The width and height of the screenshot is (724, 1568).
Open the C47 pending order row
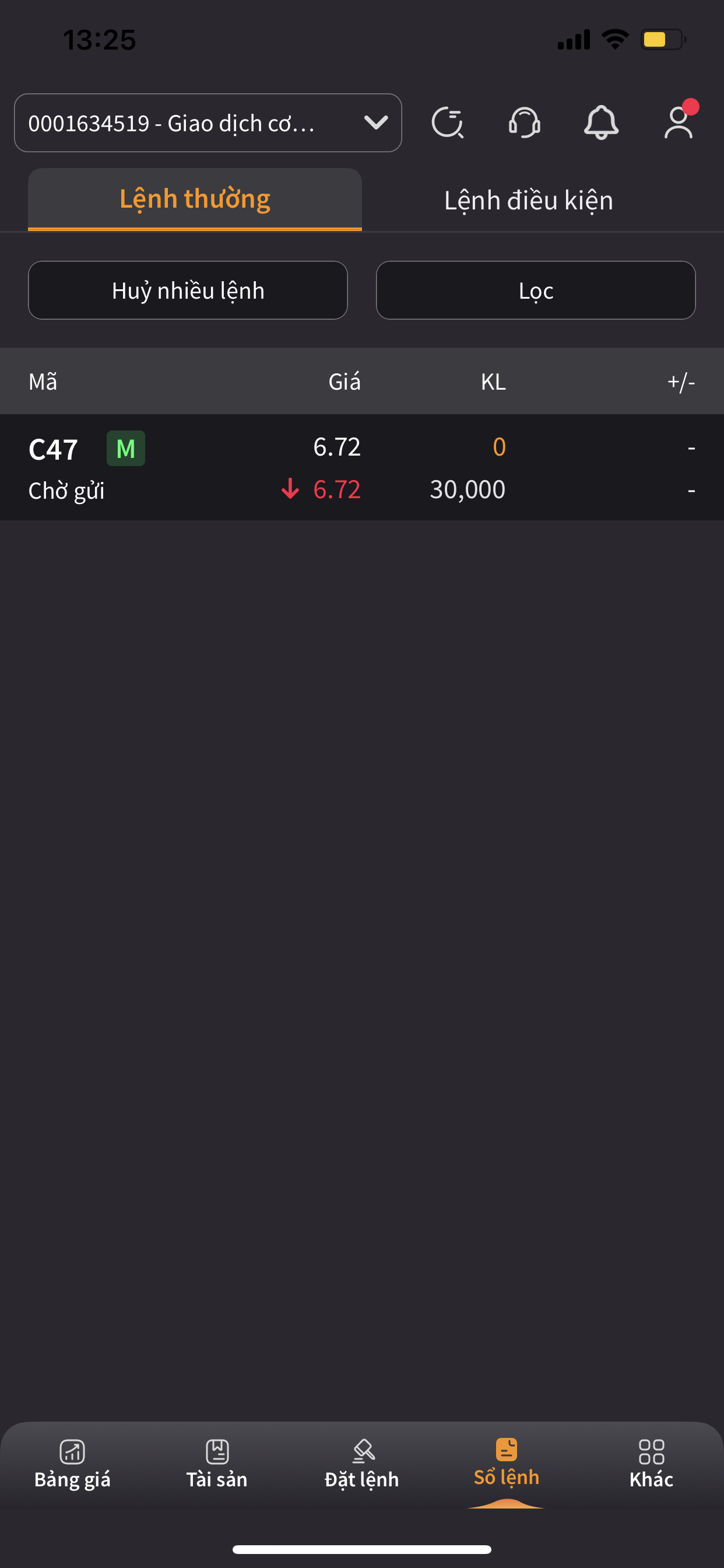[362, 467]
